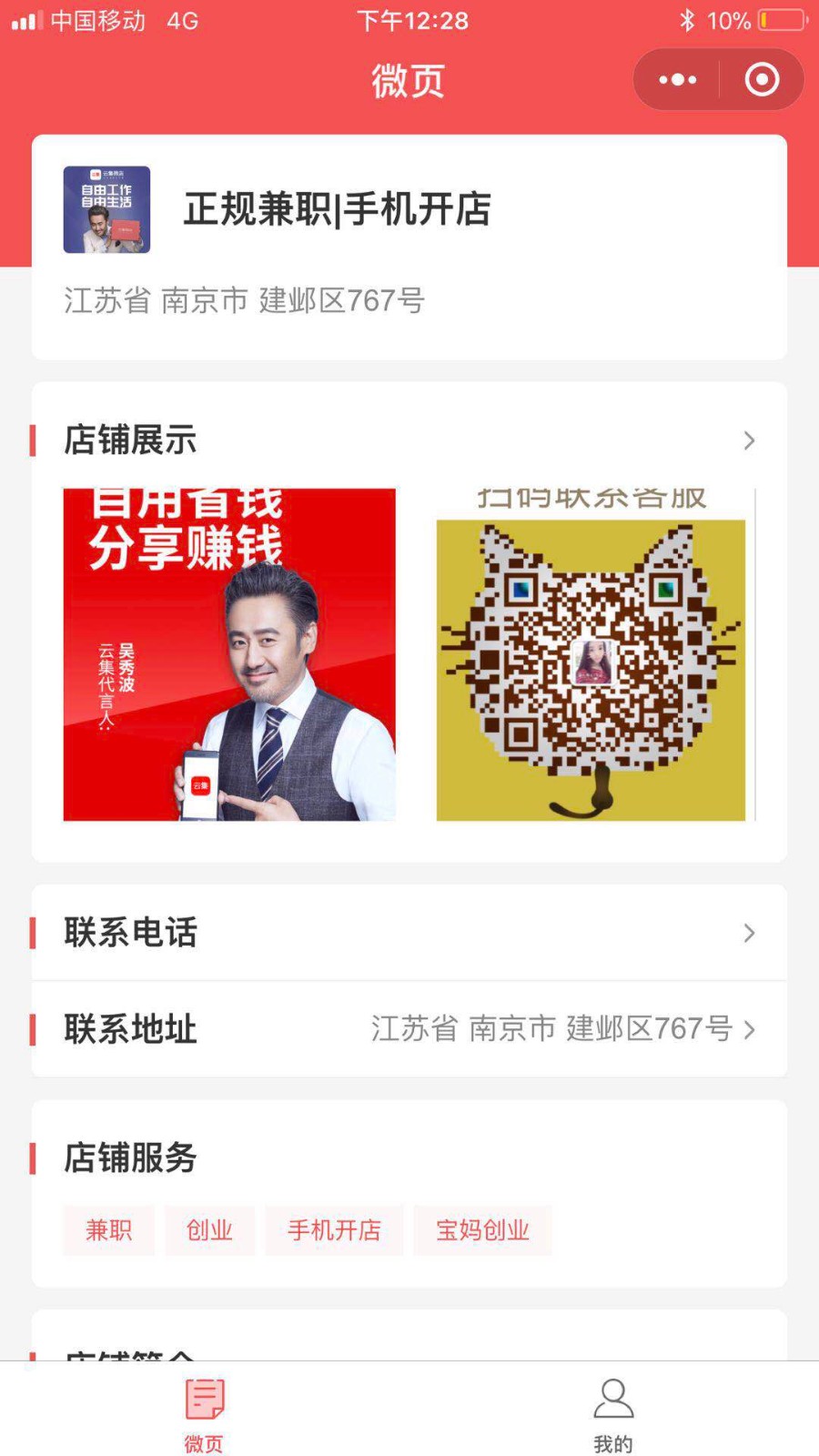This screenshot has width=819, height=1456.
Task: Select the 兼职 service tag
Action: [108, 1230]
